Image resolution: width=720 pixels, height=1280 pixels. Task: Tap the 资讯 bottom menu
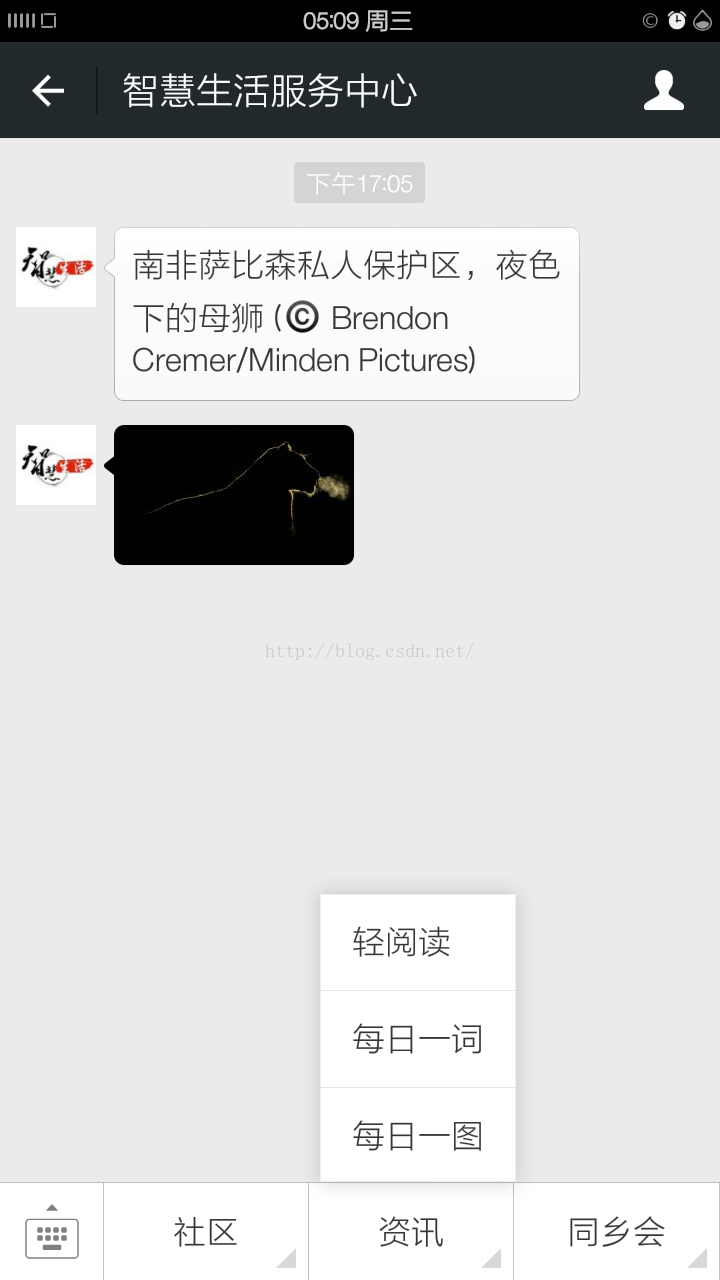(x=411, y=1232)
